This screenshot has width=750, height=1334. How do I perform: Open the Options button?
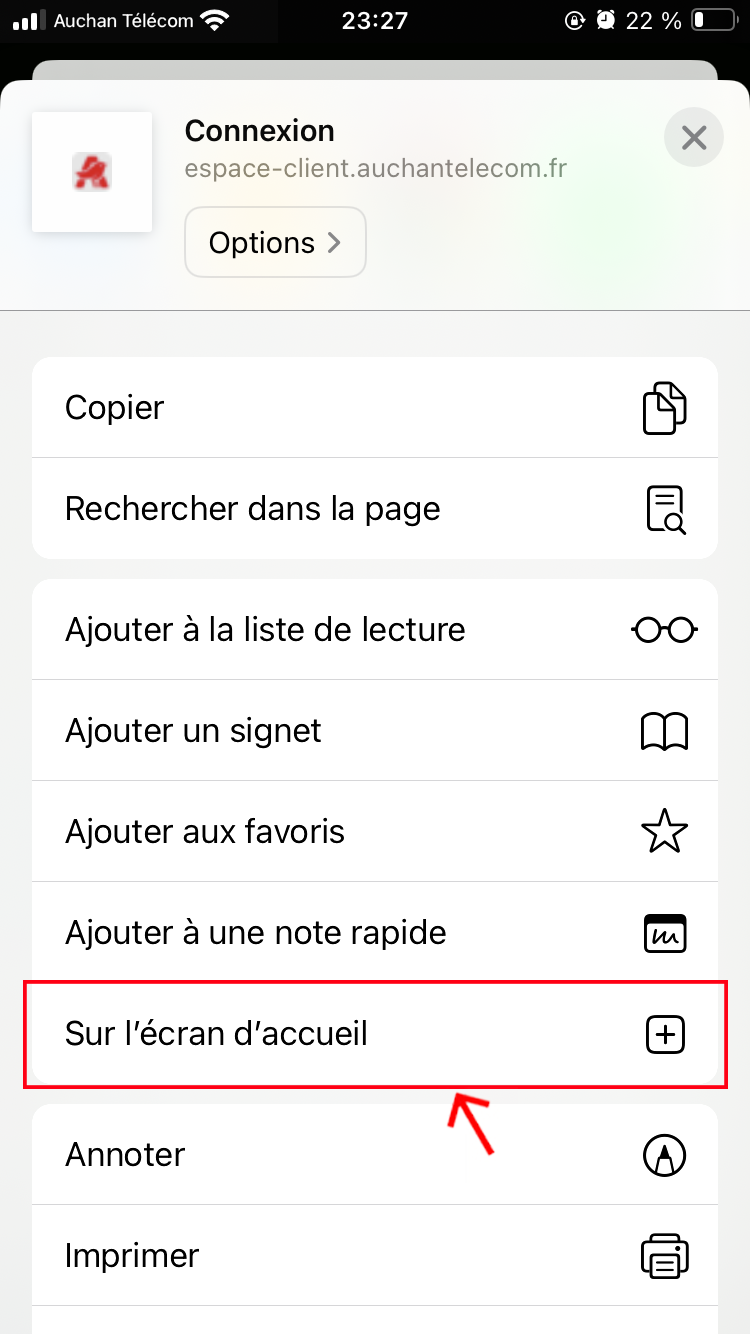point(275,242)
